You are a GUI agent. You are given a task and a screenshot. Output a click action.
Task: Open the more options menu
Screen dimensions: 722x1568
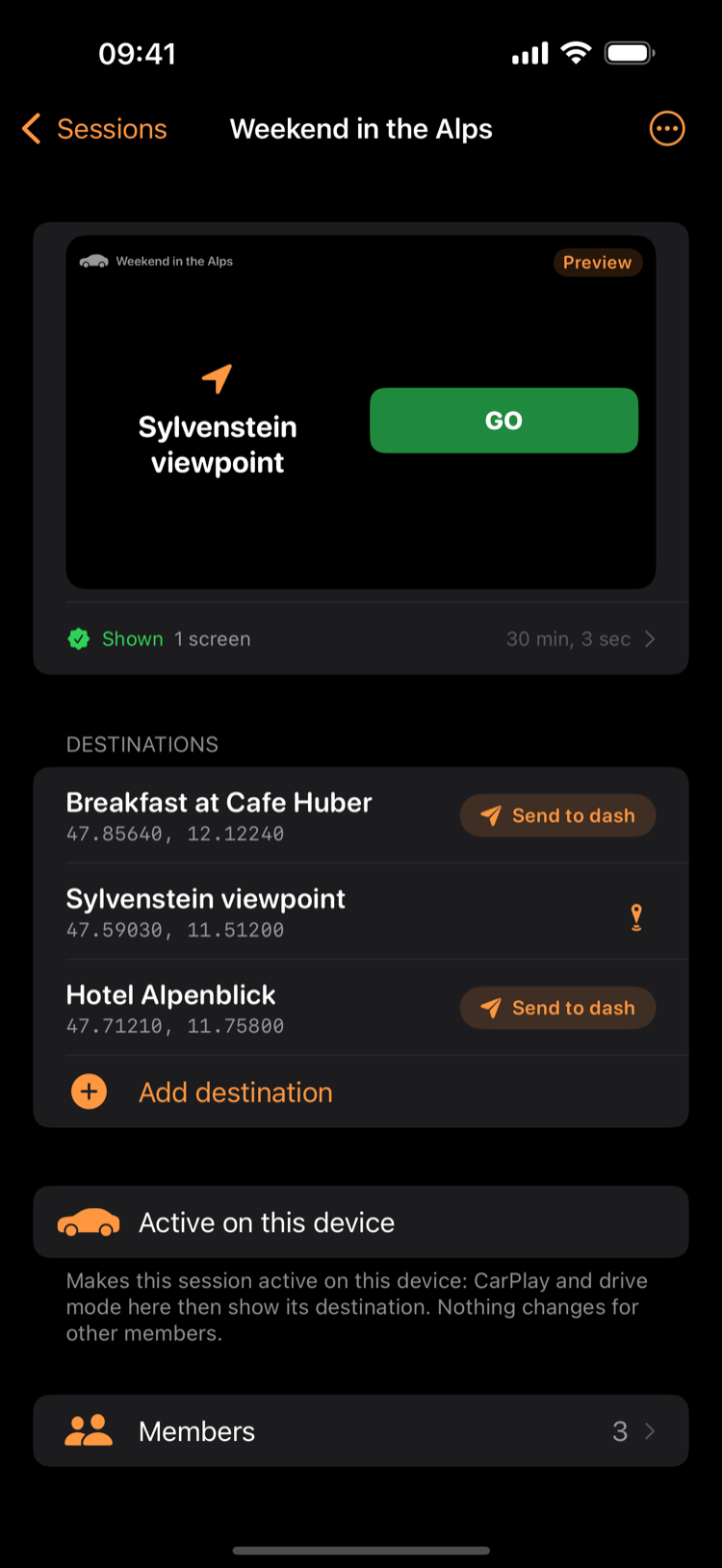click(x=667, y=129)
